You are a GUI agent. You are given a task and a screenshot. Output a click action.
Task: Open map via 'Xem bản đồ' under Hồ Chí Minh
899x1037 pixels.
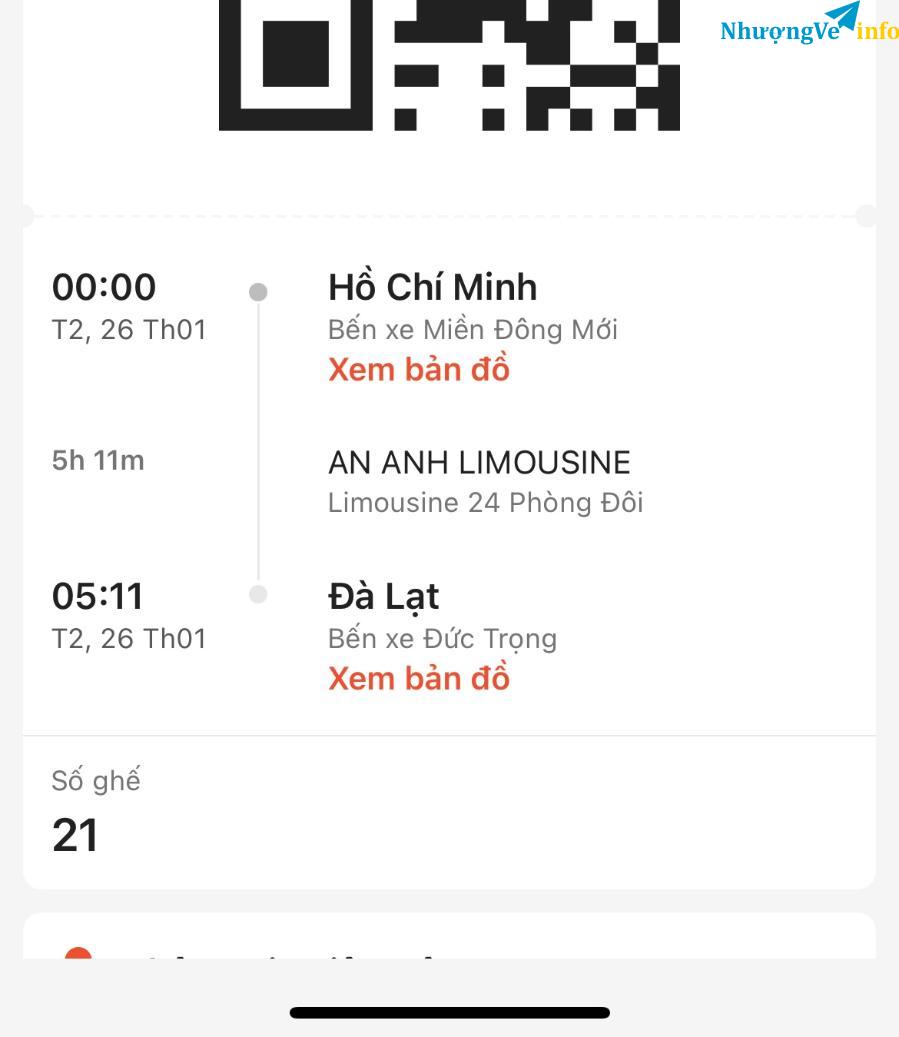pos(419,369)
